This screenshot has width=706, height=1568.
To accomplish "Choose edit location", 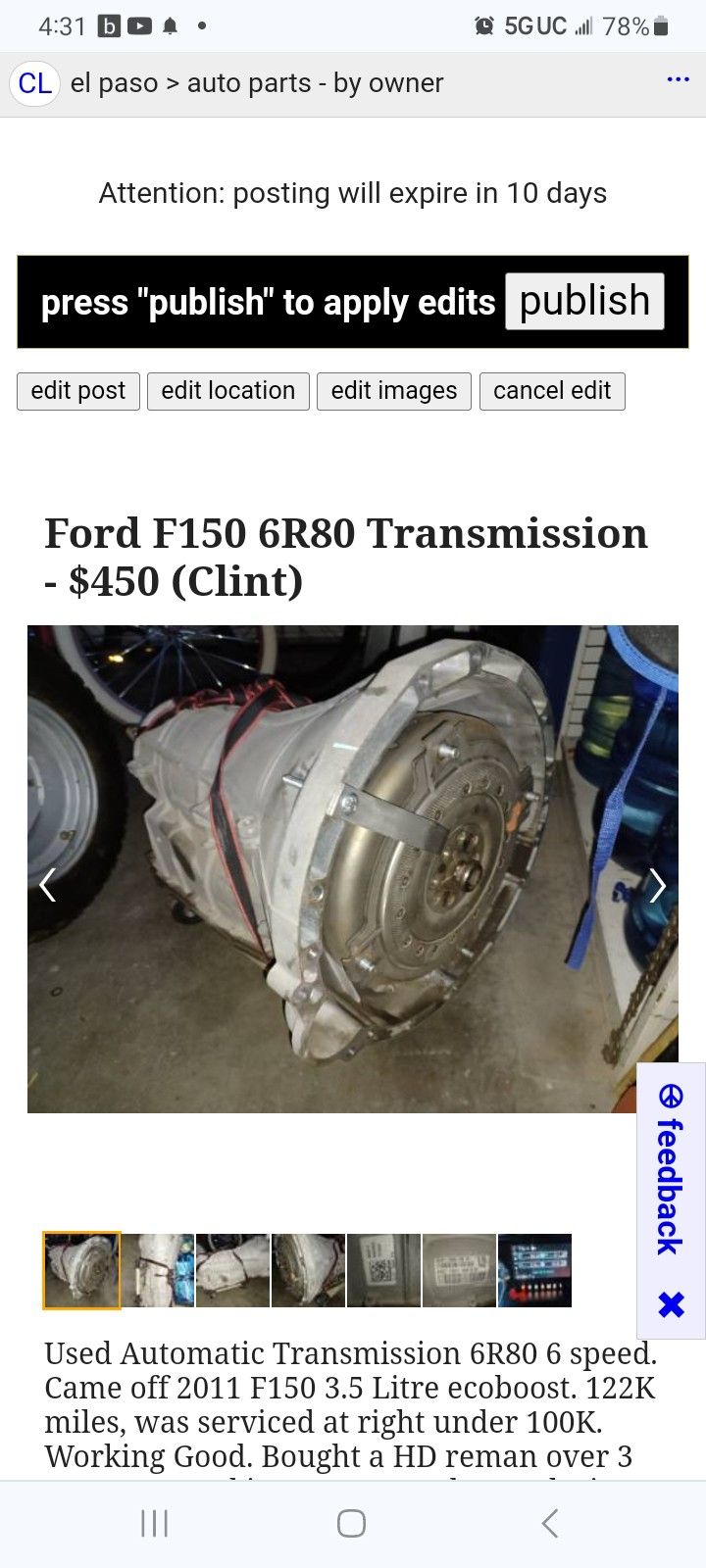I will 228,391.
